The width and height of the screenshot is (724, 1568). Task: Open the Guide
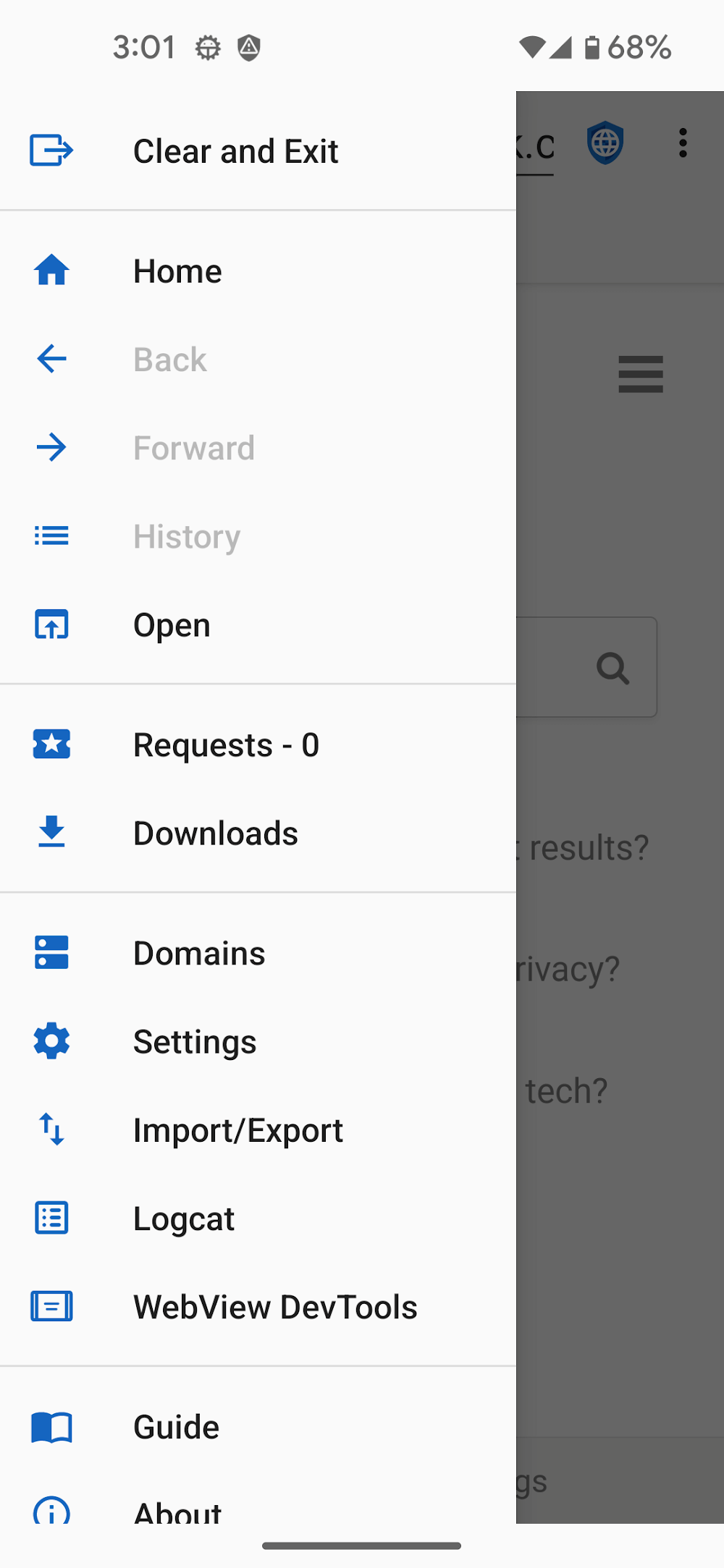(176, 1427)
